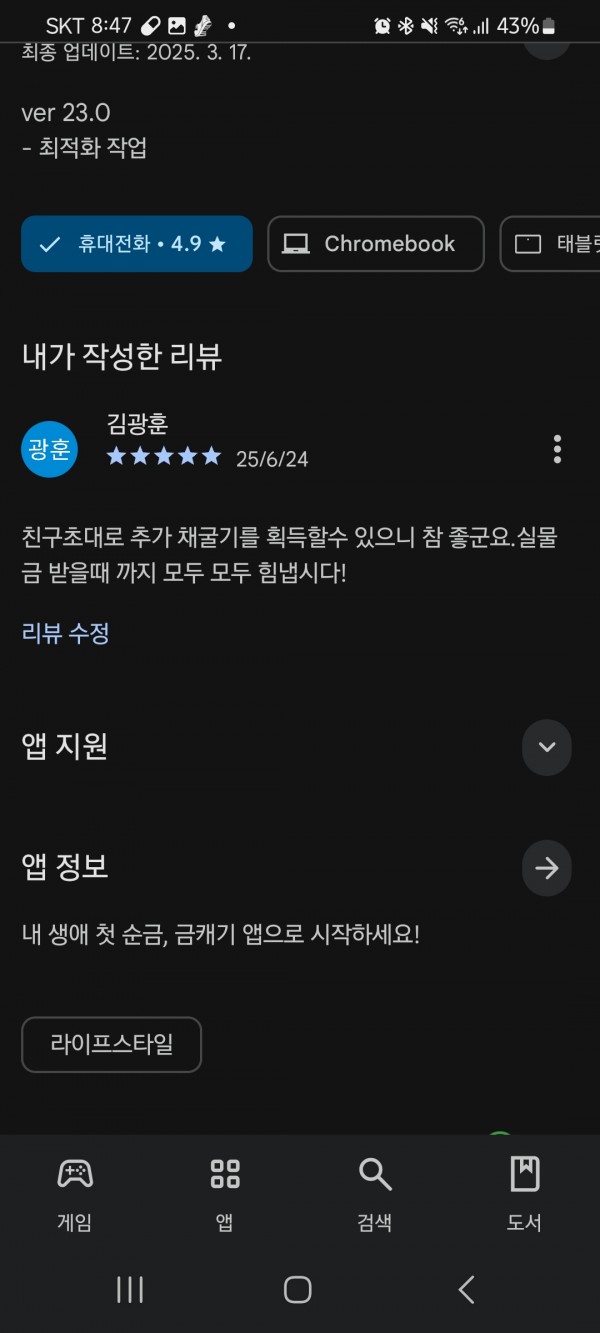Open the overflow menu on my review

(557, 449)
